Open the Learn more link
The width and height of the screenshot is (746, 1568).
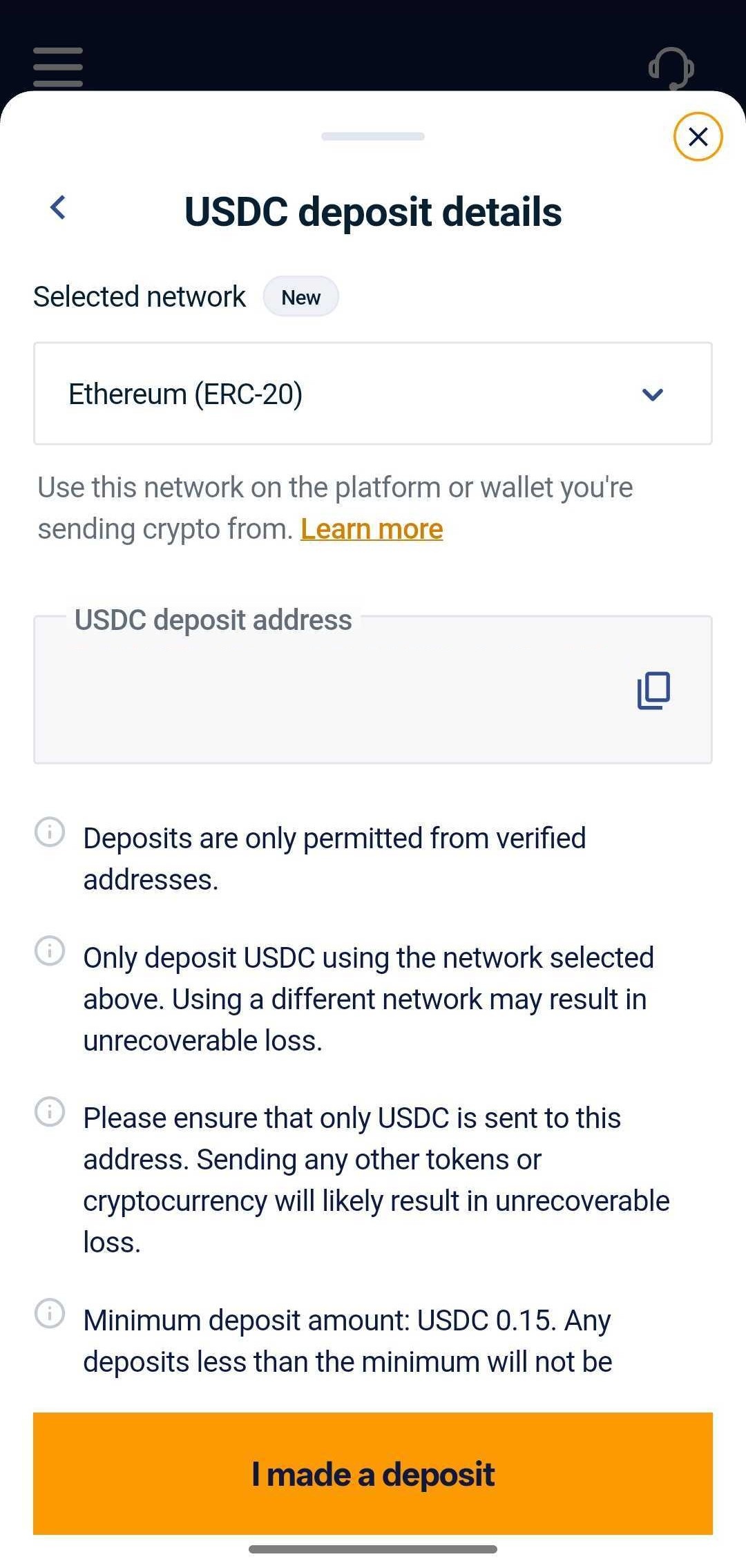coord(372,529)
